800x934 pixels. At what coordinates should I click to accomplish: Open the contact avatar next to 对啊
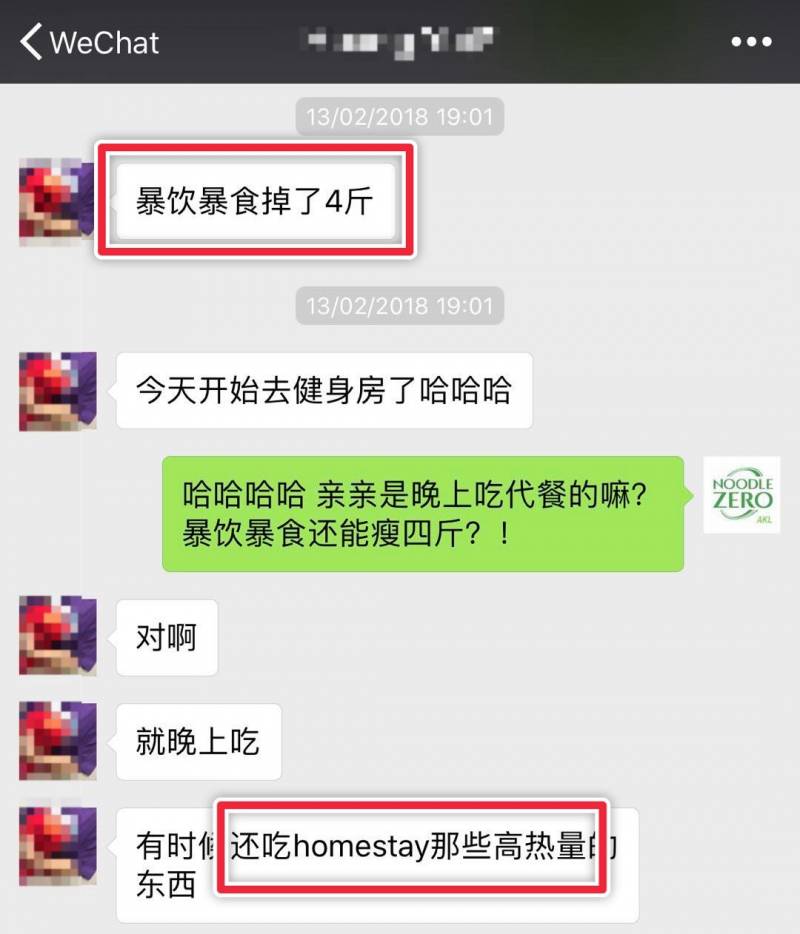pyautogui.click(x=58, y=636)
